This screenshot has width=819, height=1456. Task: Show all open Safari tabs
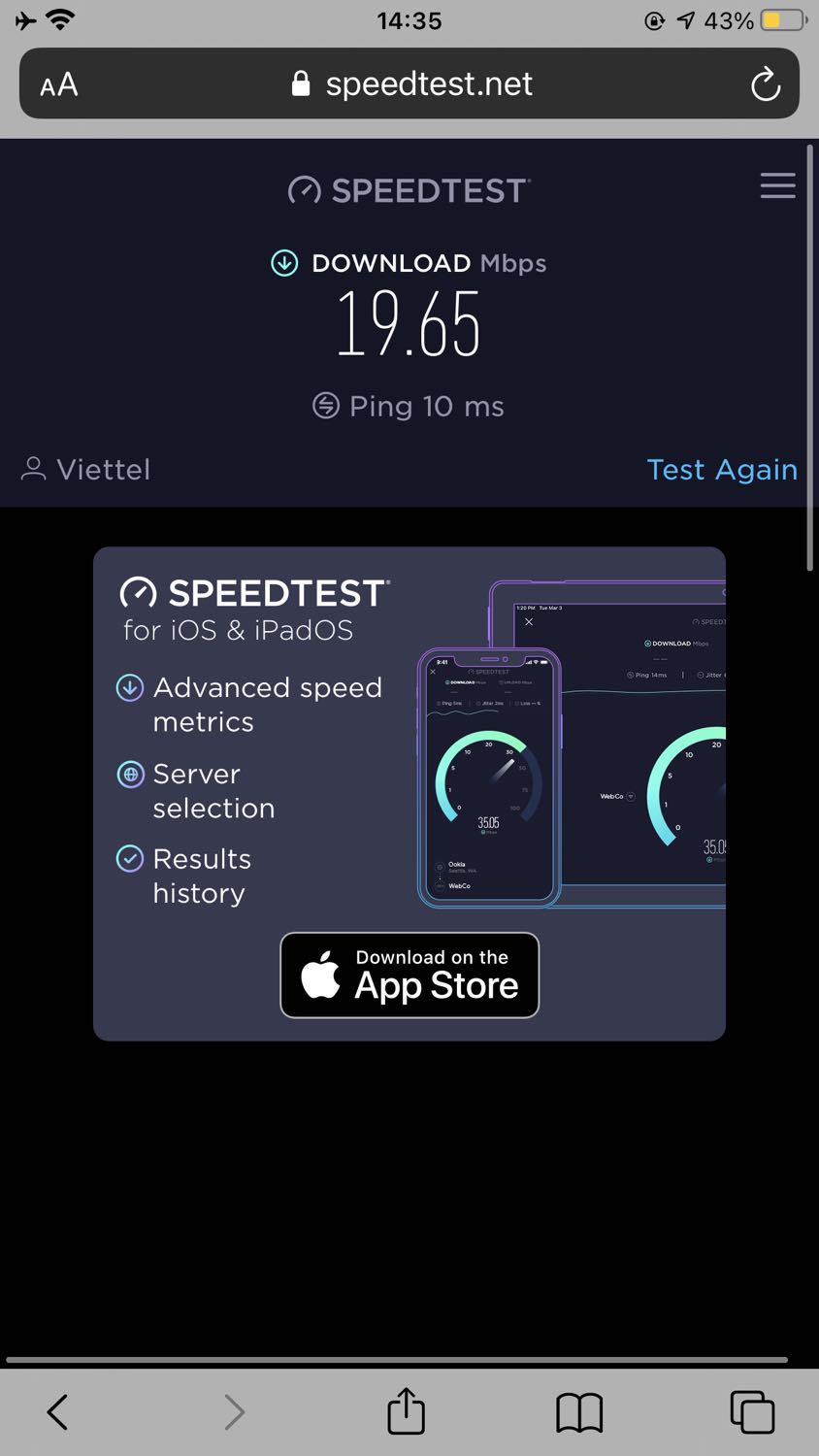tap(752, 1411)
